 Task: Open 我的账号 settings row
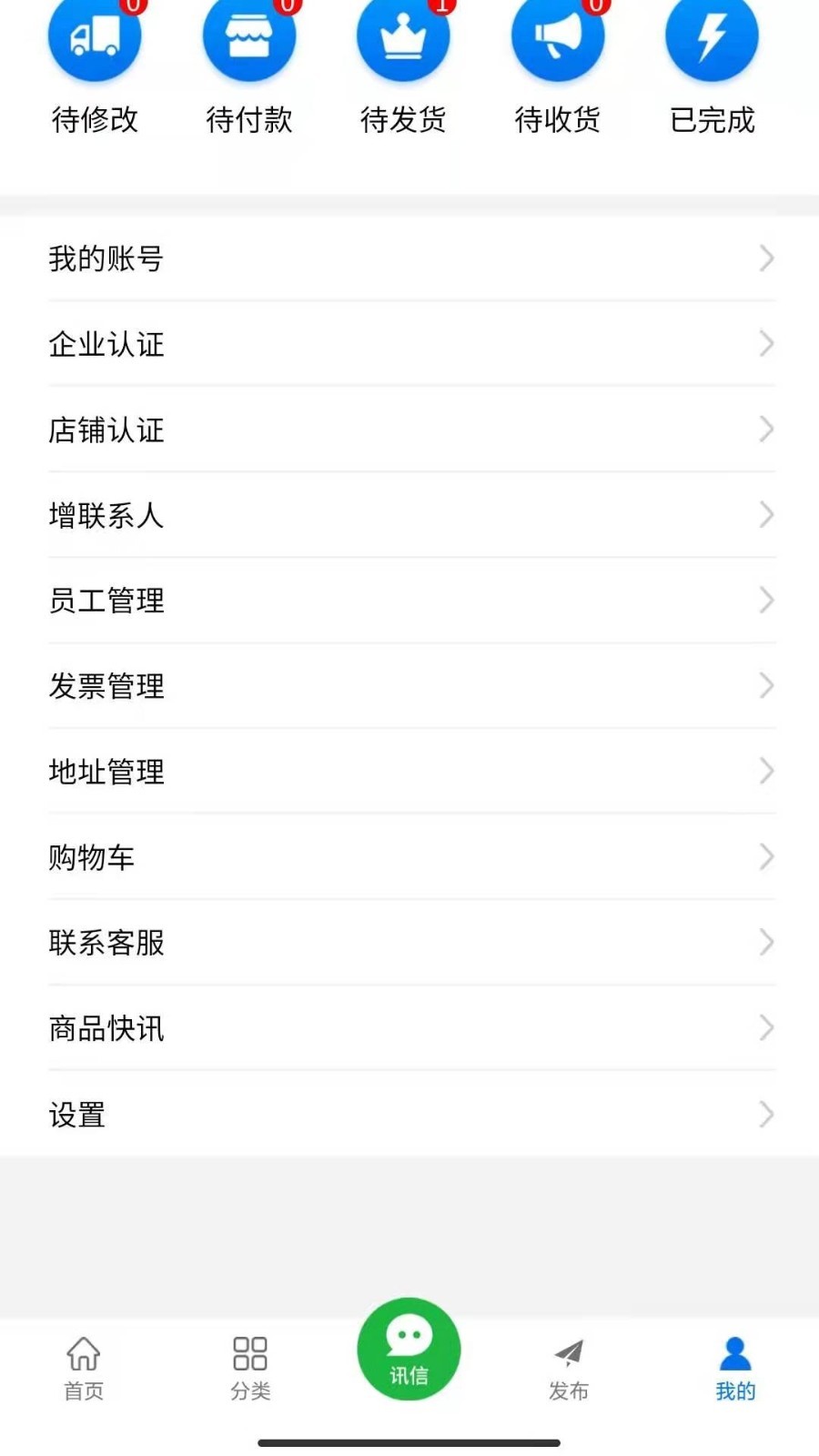409,258
